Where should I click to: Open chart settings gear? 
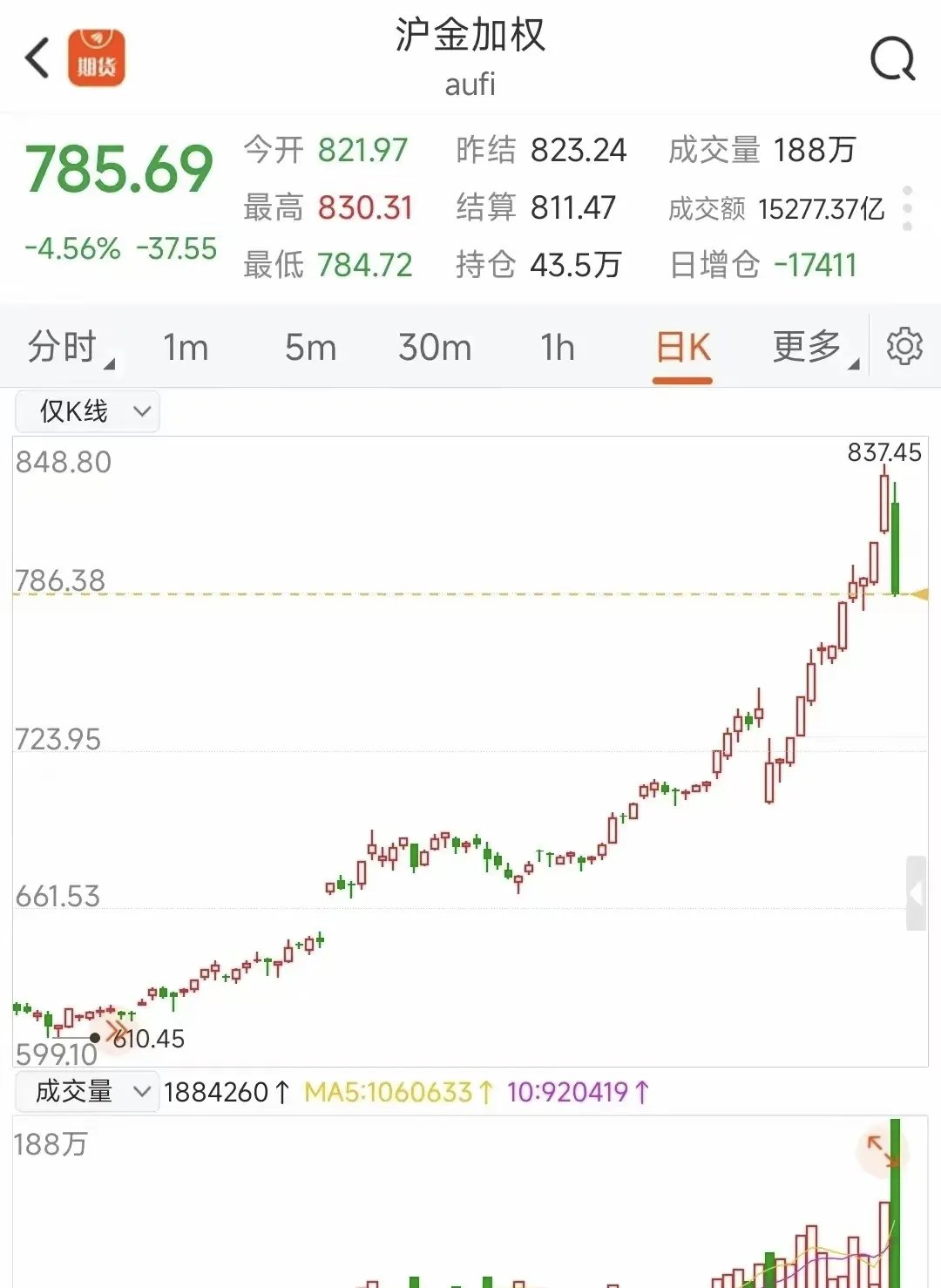pyautogui.click(x=904, y=347)
